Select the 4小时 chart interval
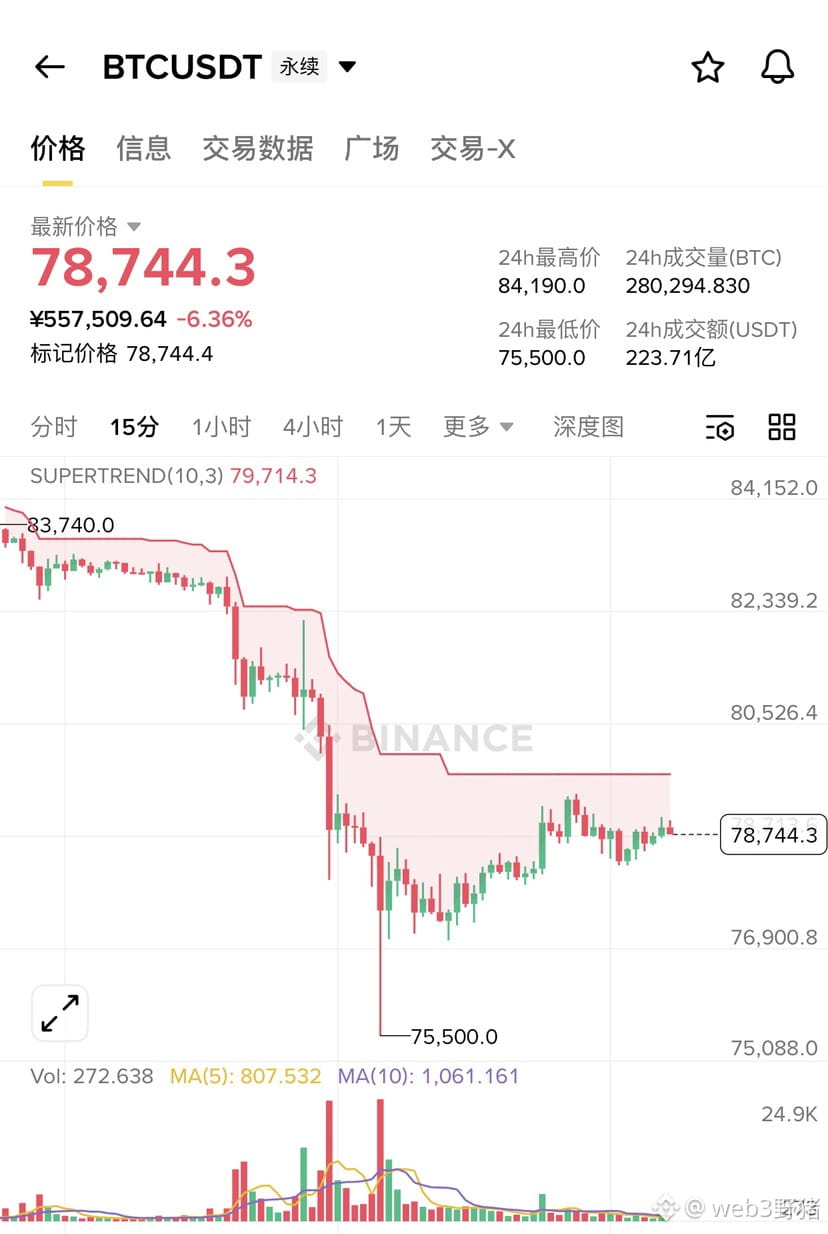This screenshot has height=1234, width=828. tap(313, 427)
